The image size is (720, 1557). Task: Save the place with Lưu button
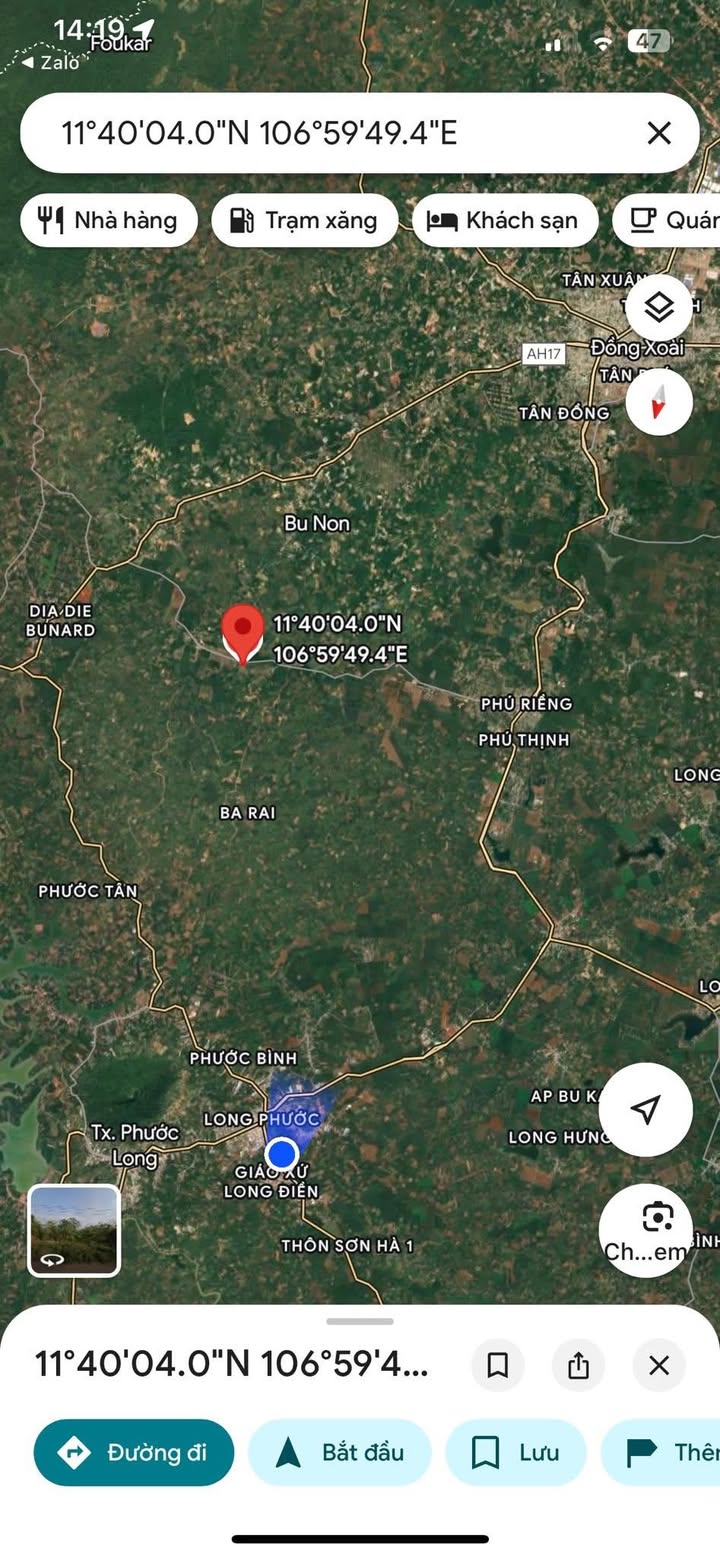tap(516, 1452)
